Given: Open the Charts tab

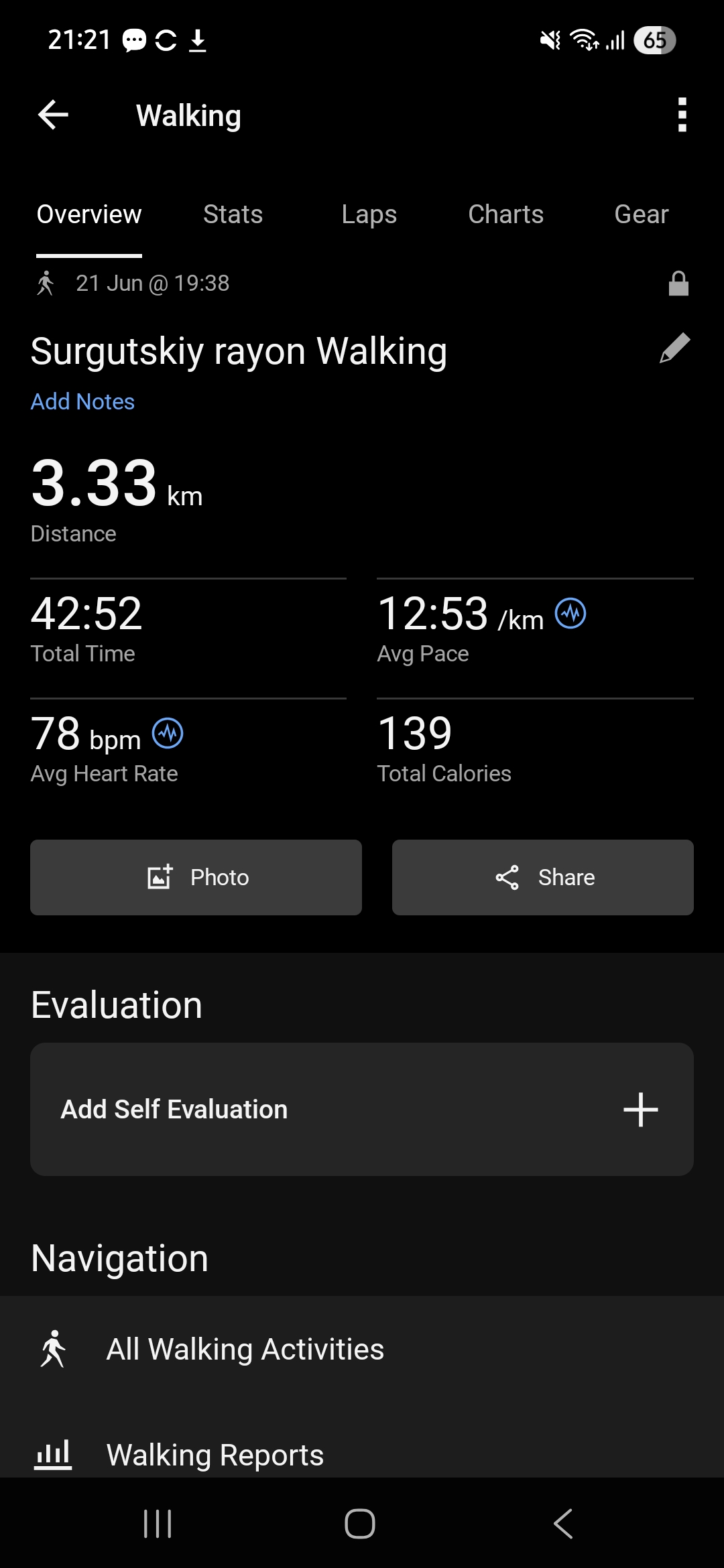Looking at the screenshot, I should pos(505,214).
